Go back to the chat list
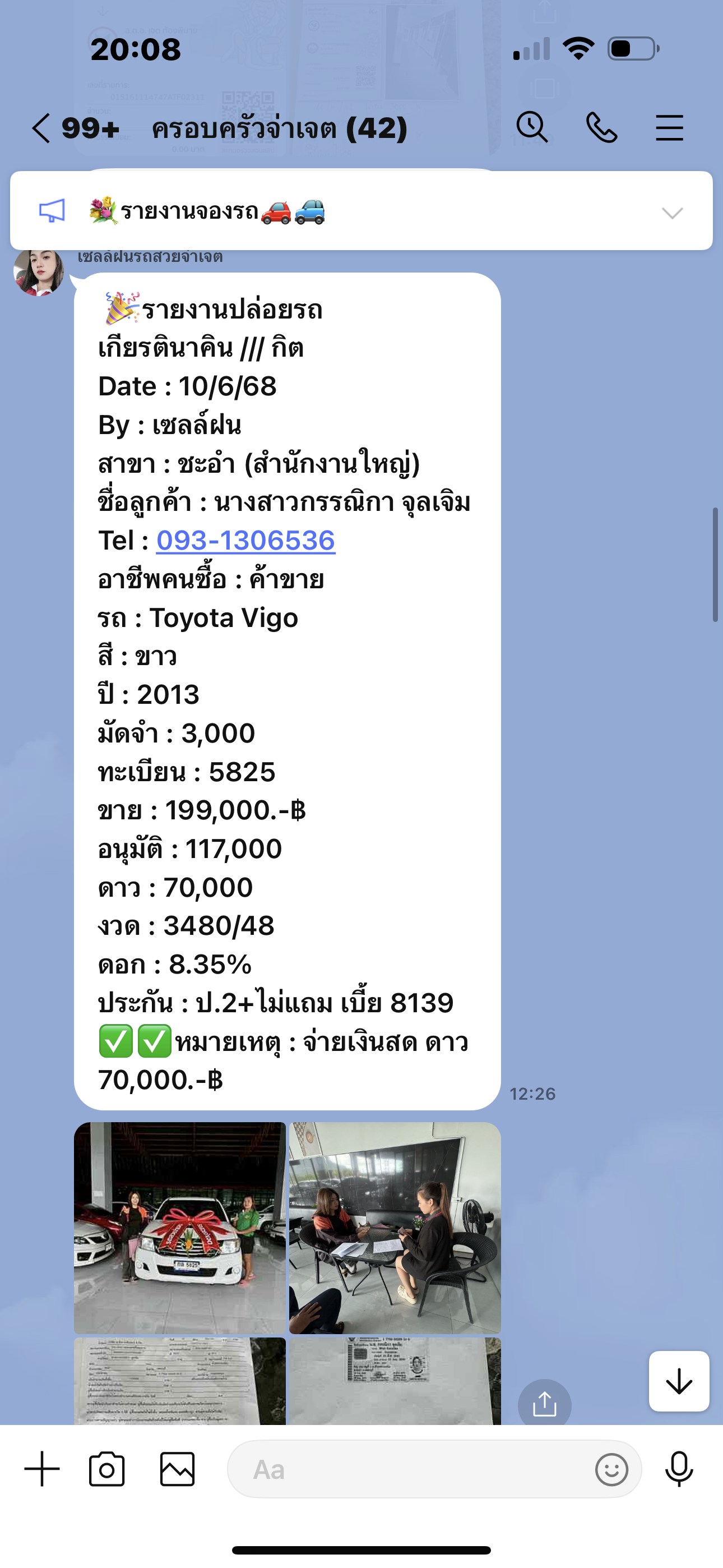Viewport: 723px width, 1568px height. (41, 128)
